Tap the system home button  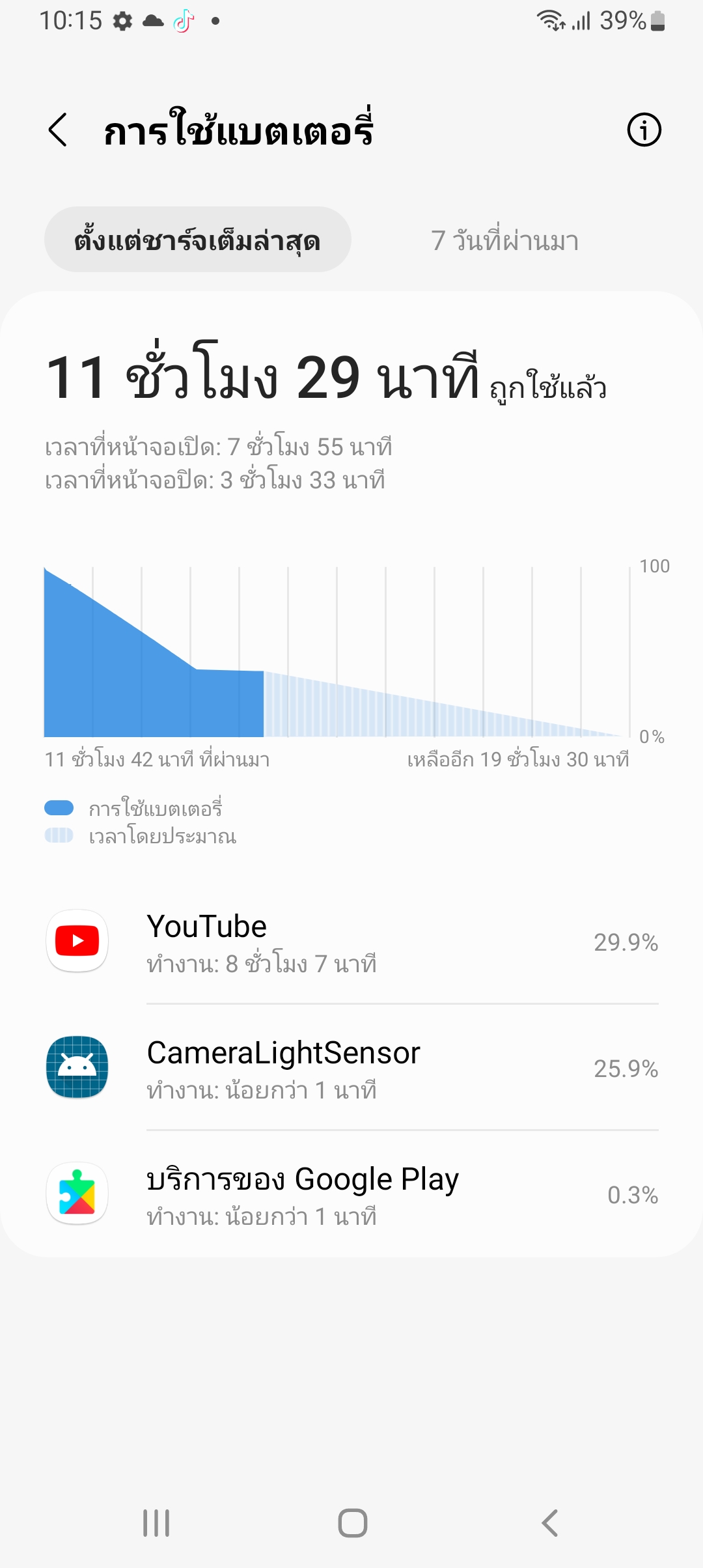pos(352,1523)
